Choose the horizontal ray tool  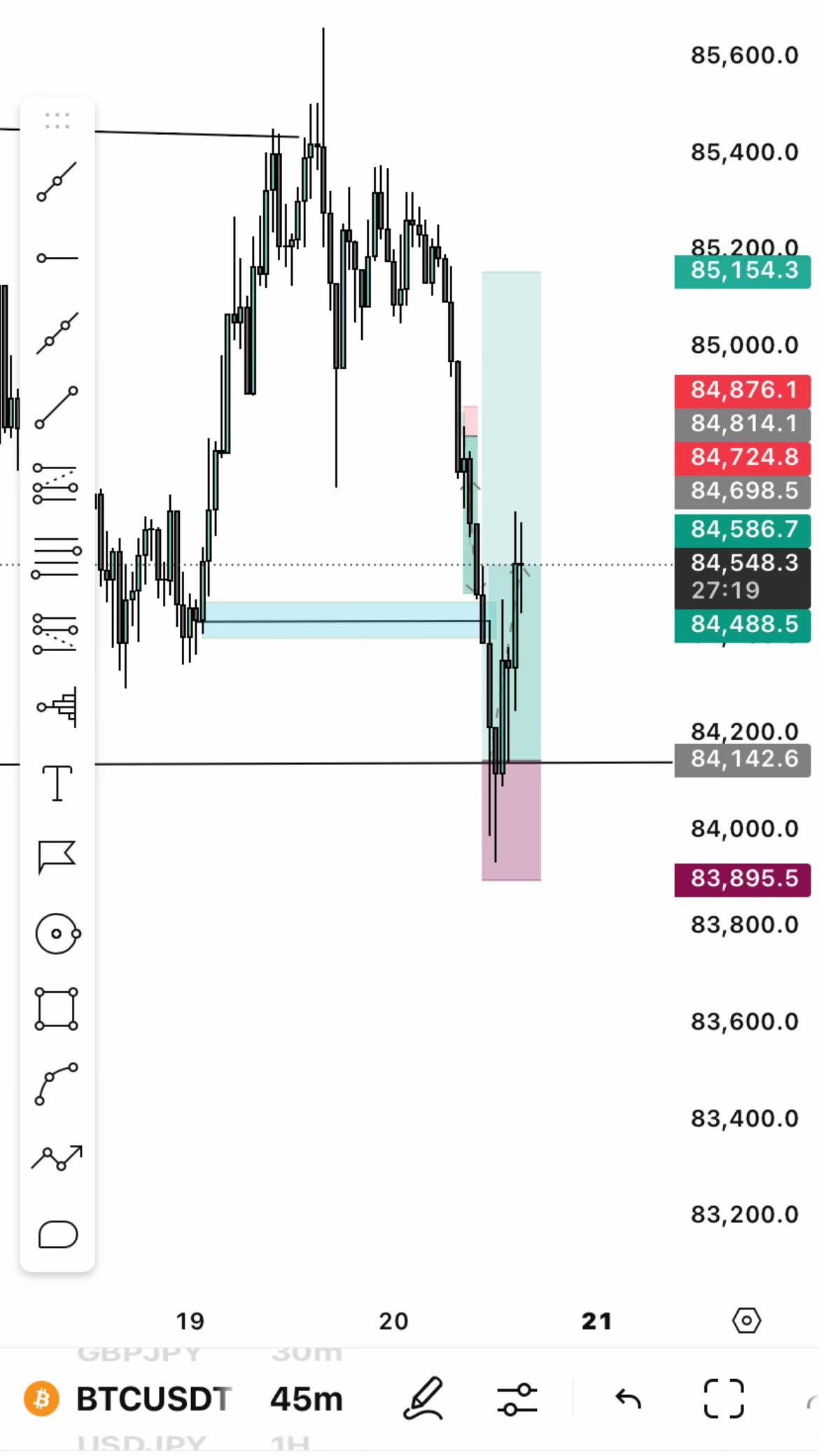coord(57,258)
